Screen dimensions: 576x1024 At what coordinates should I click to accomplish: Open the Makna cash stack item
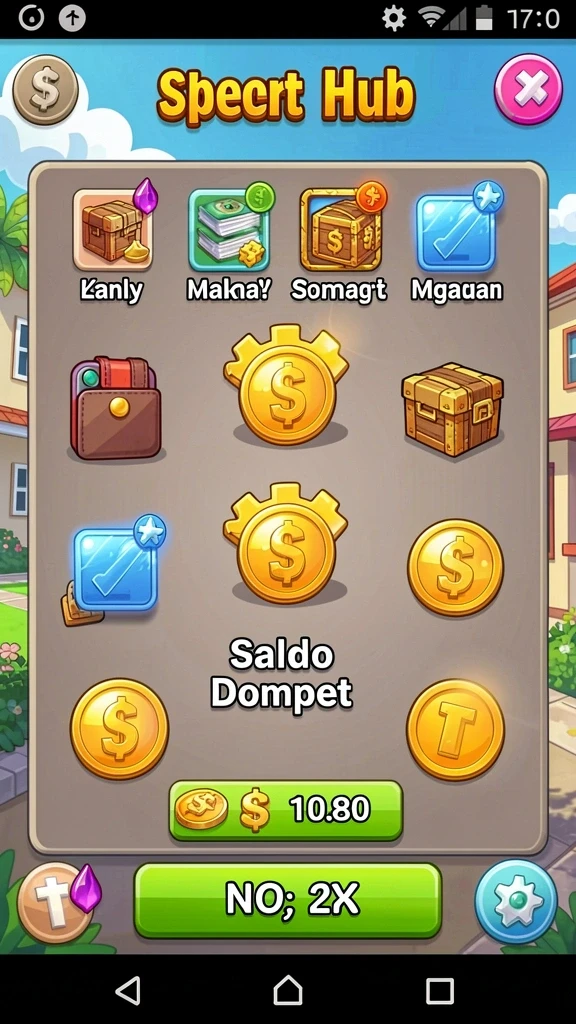click(x=230, y=228)
